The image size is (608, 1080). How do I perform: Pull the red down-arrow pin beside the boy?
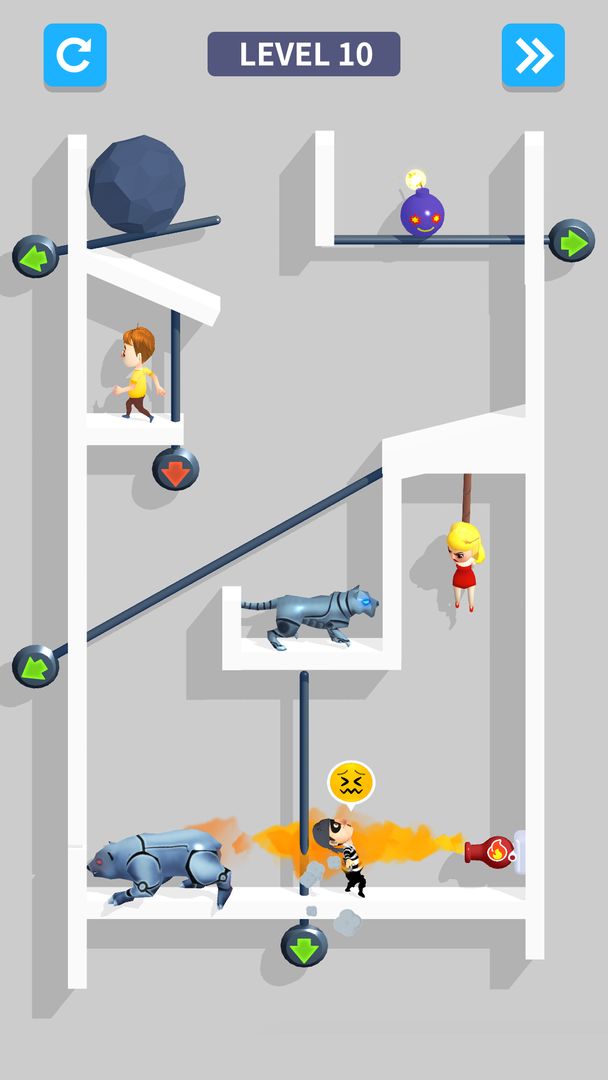click(175, 468)
